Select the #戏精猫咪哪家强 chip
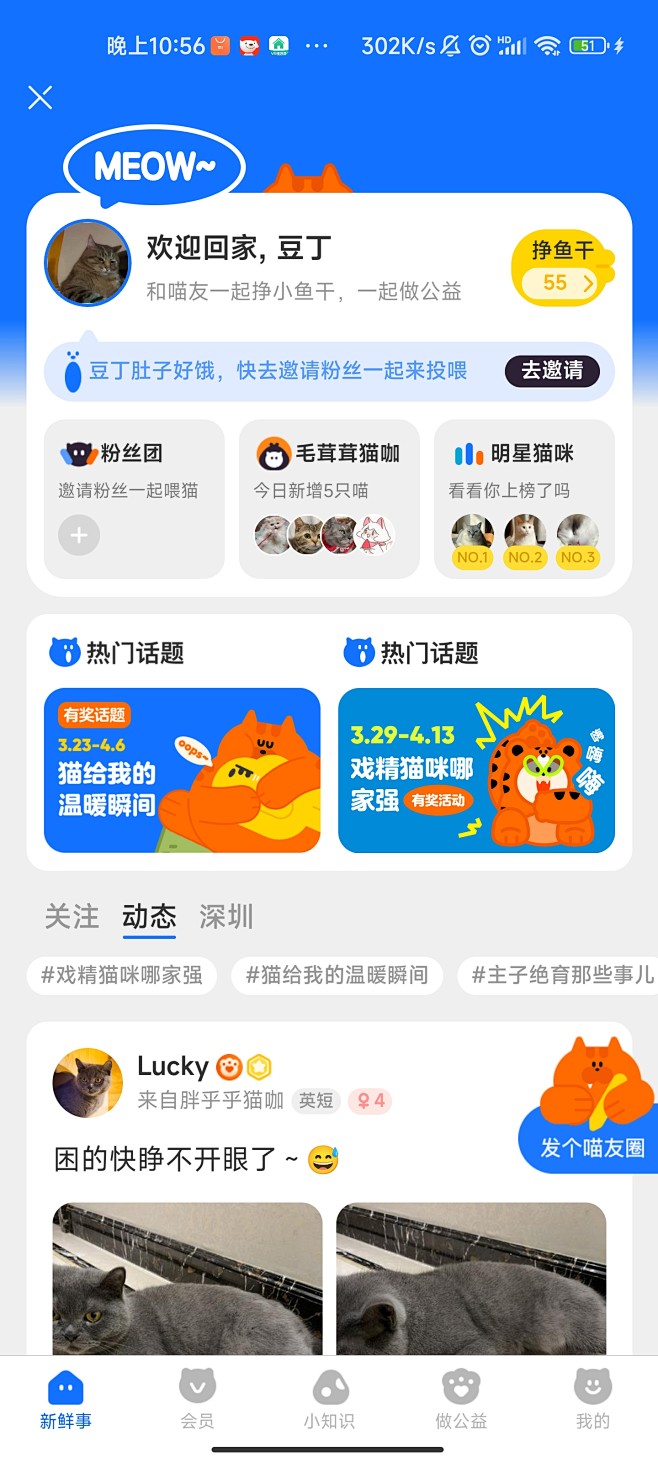Image resolution: width=658 pixels, height=1462 pixels. coord(122,975)
